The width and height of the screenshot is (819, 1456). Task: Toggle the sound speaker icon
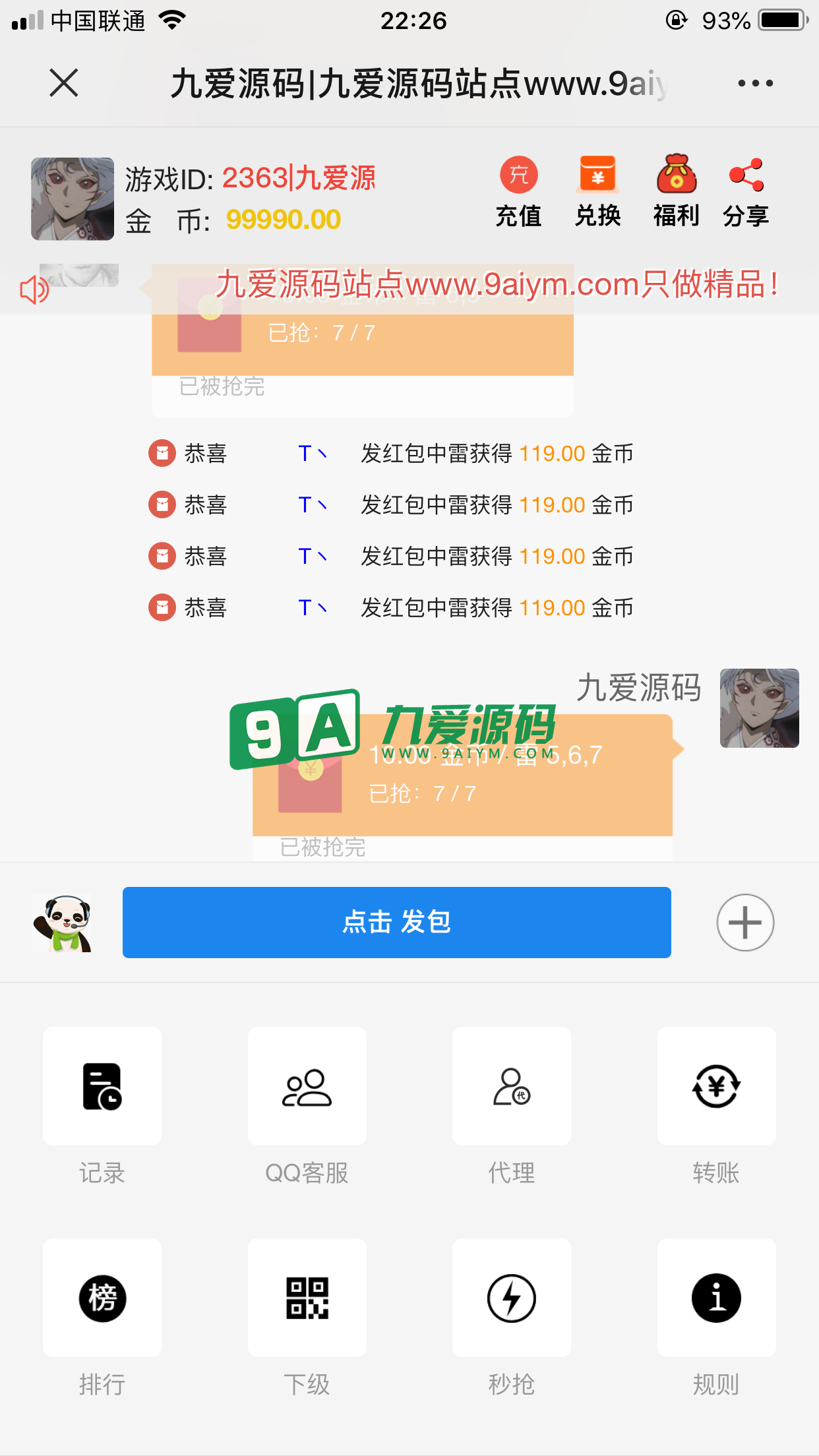[x=34, y=290]
